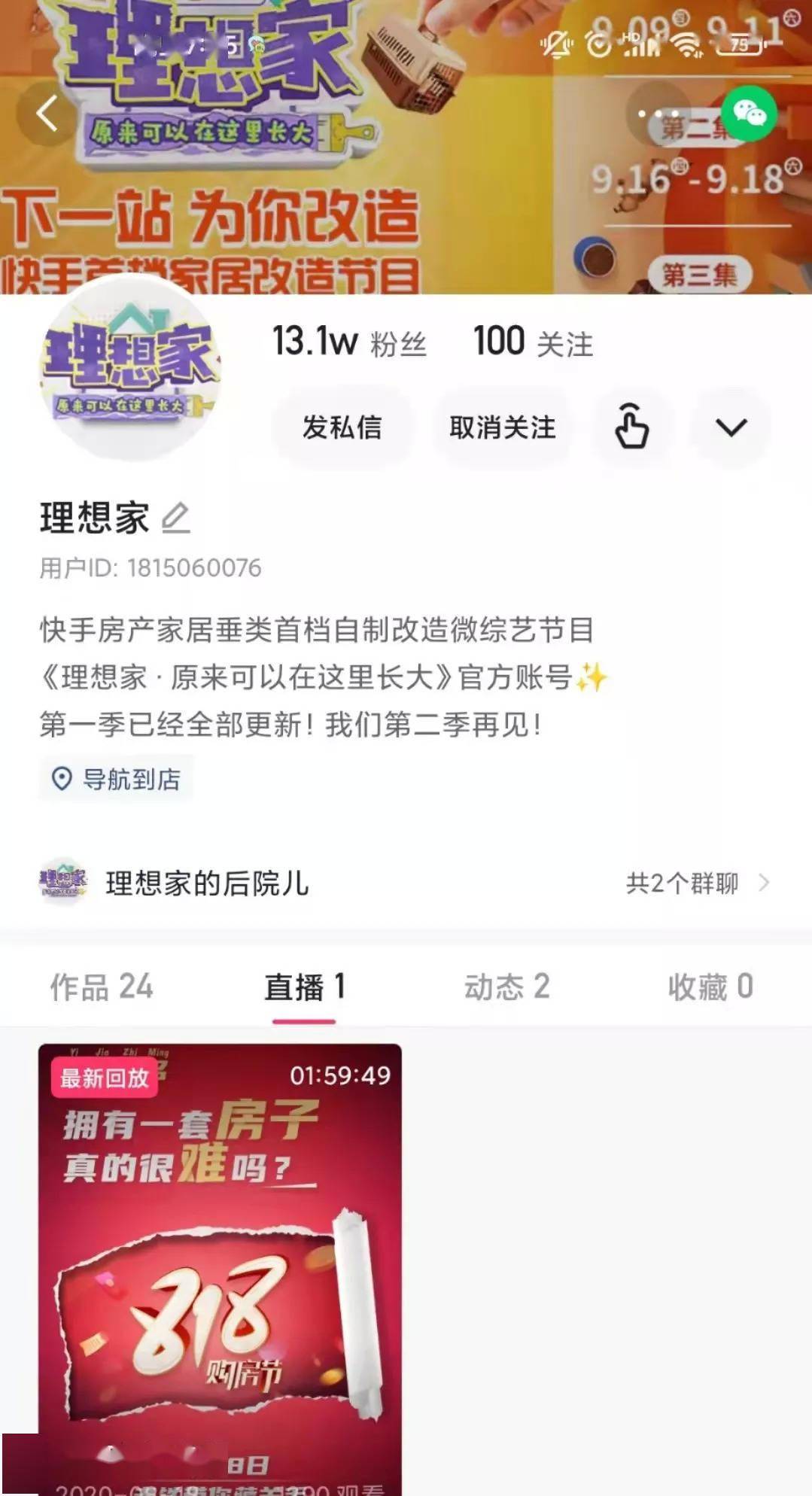Tap the 发私信 button

[x=342, y=427]
